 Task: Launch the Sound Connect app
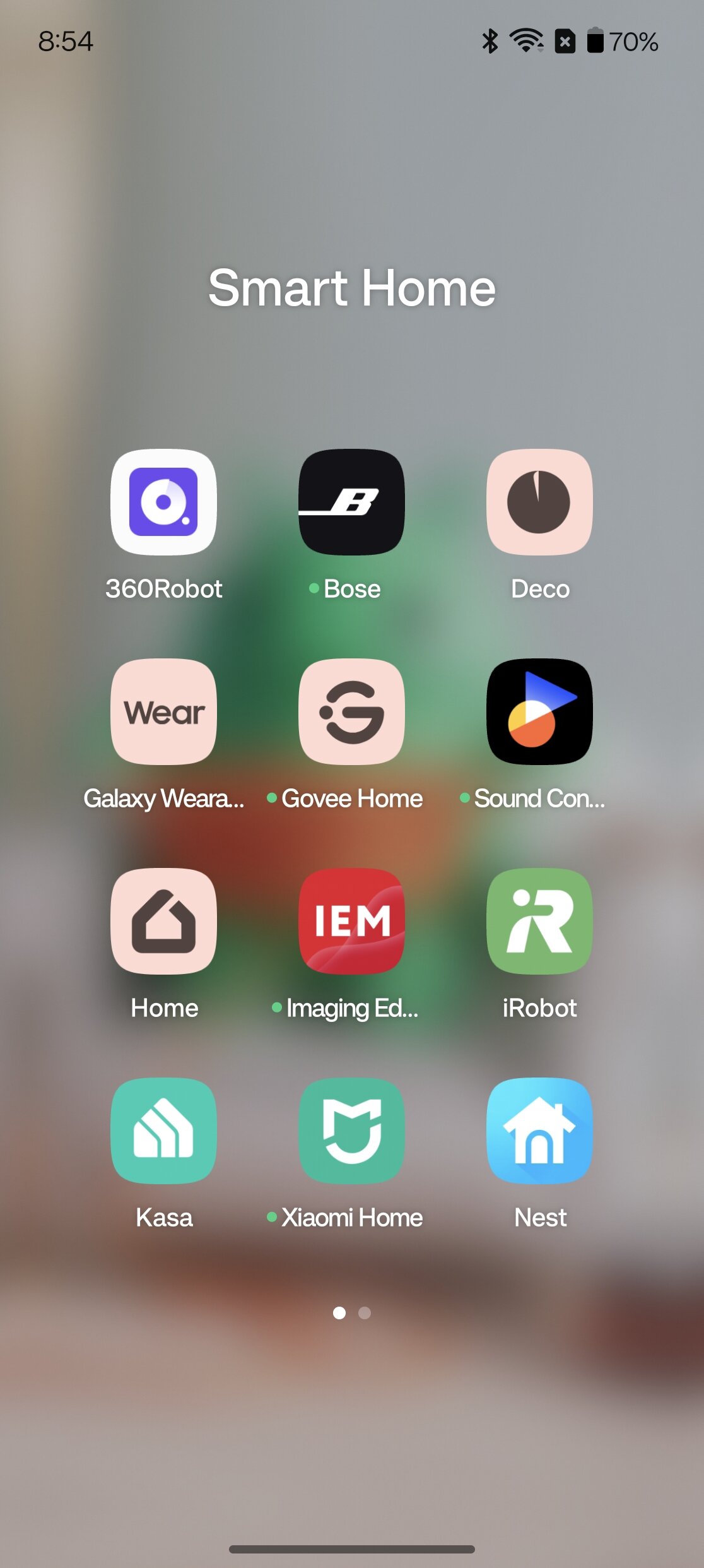pos(539,712)
